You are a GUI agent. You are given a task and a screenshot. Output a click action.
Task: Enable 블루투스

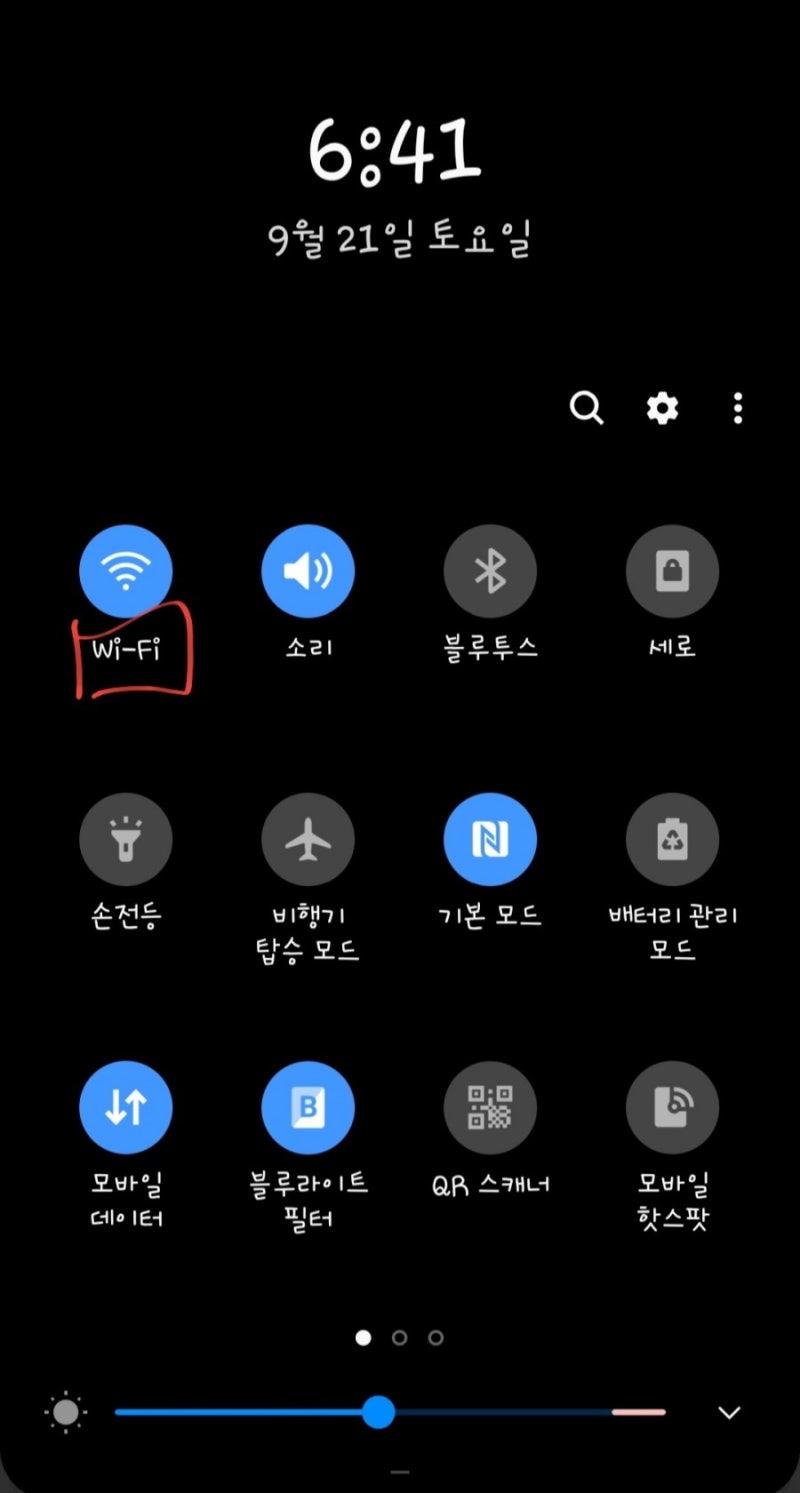point(490,572)
